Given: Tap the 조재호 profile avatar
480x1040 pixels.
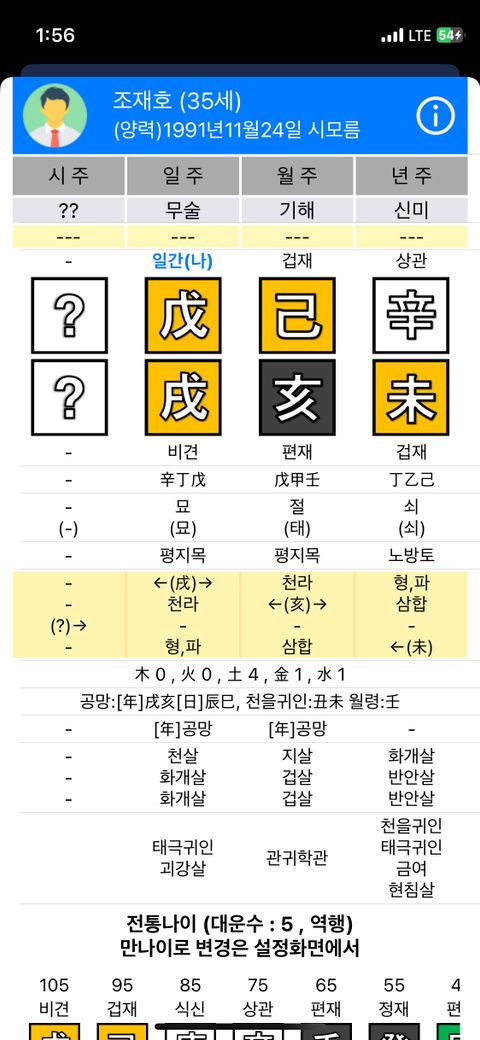Looking at the screenshot, I should [54, 116].
